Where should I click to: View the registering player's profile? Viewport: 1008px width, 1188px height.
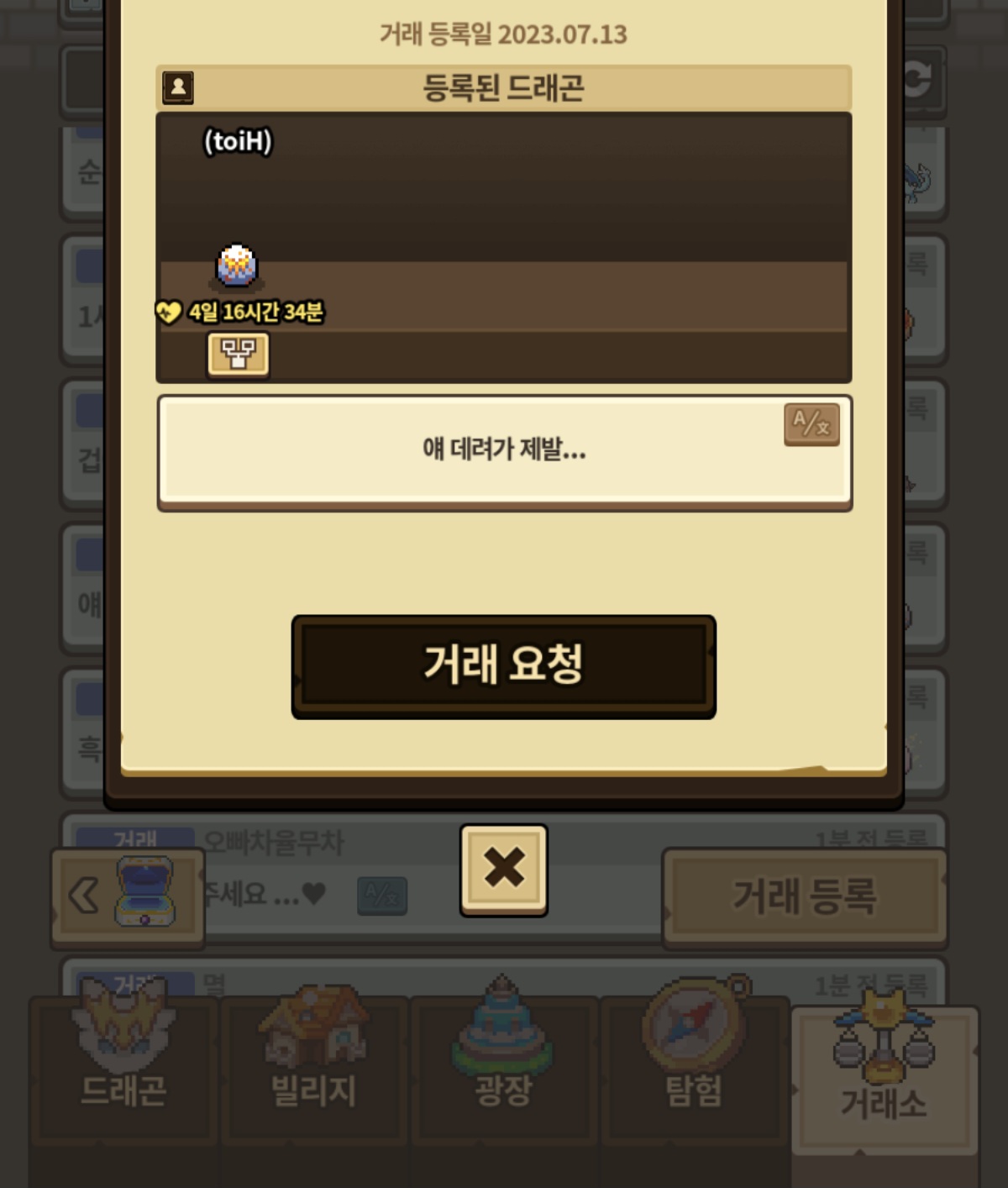[x=178, y=87]
